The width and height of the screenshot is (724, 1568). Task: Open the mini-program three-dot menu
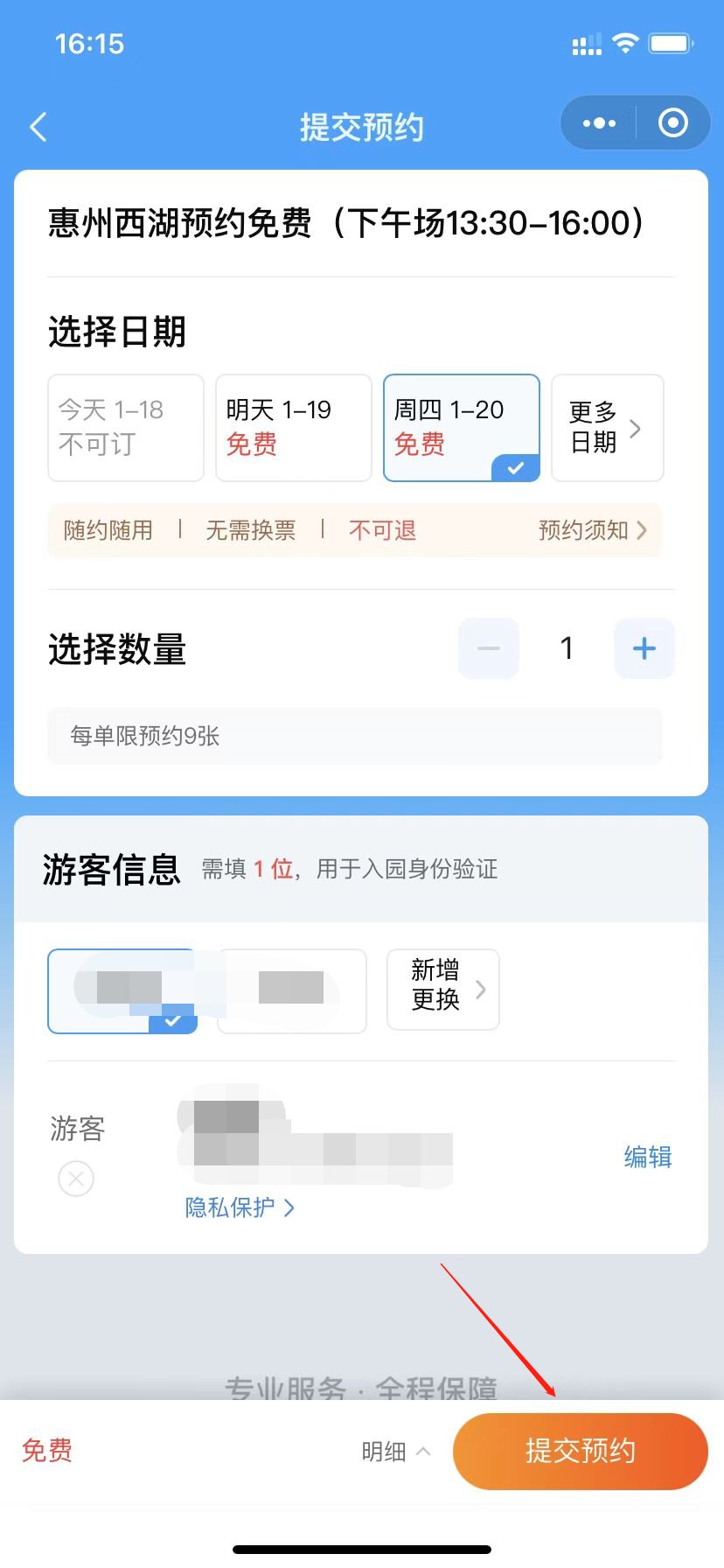pyautogui.click(x=599, y=123)
